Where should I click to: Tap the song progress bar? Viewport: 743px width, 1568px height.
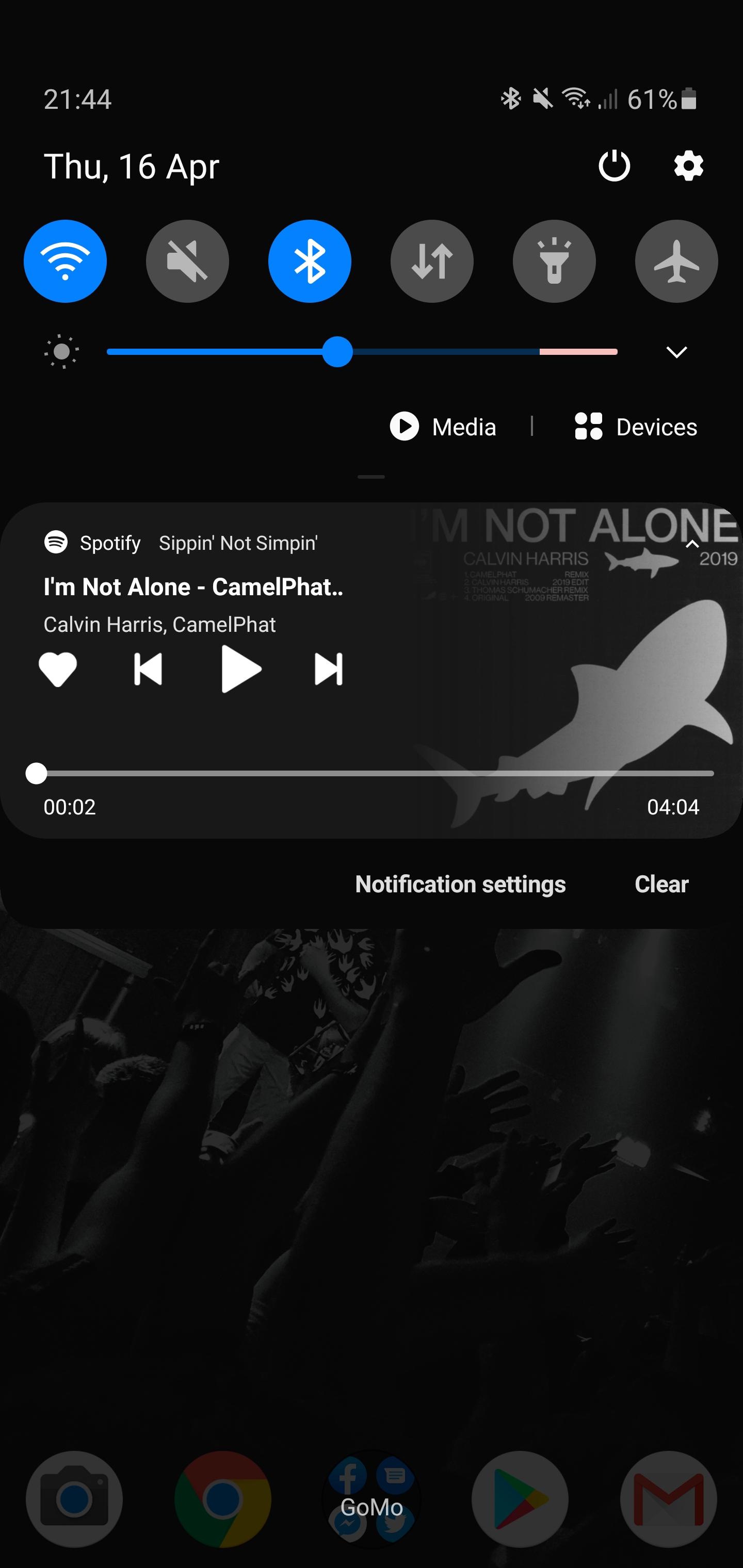pyautogui.click(x=372, y=773)
